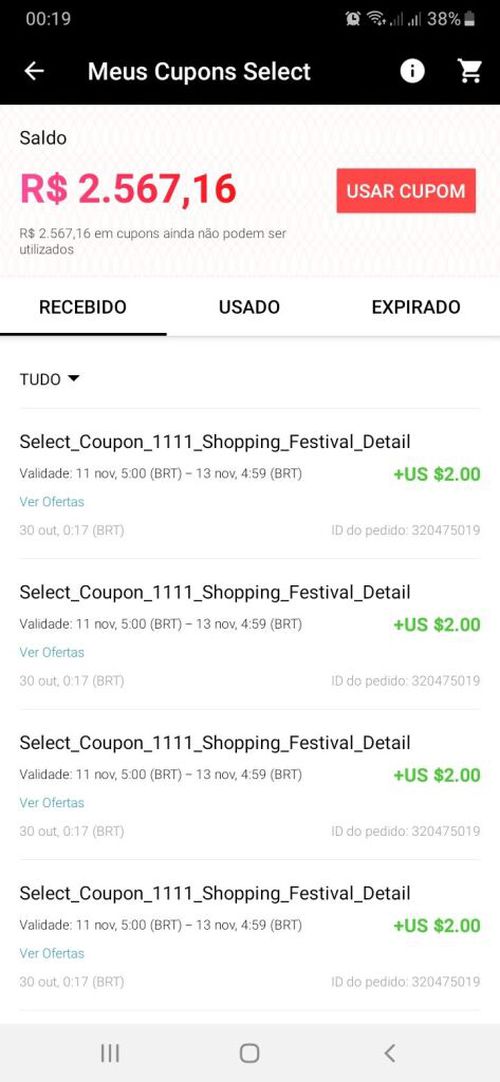Select the RECEBIDO tab

click(83, 307)
